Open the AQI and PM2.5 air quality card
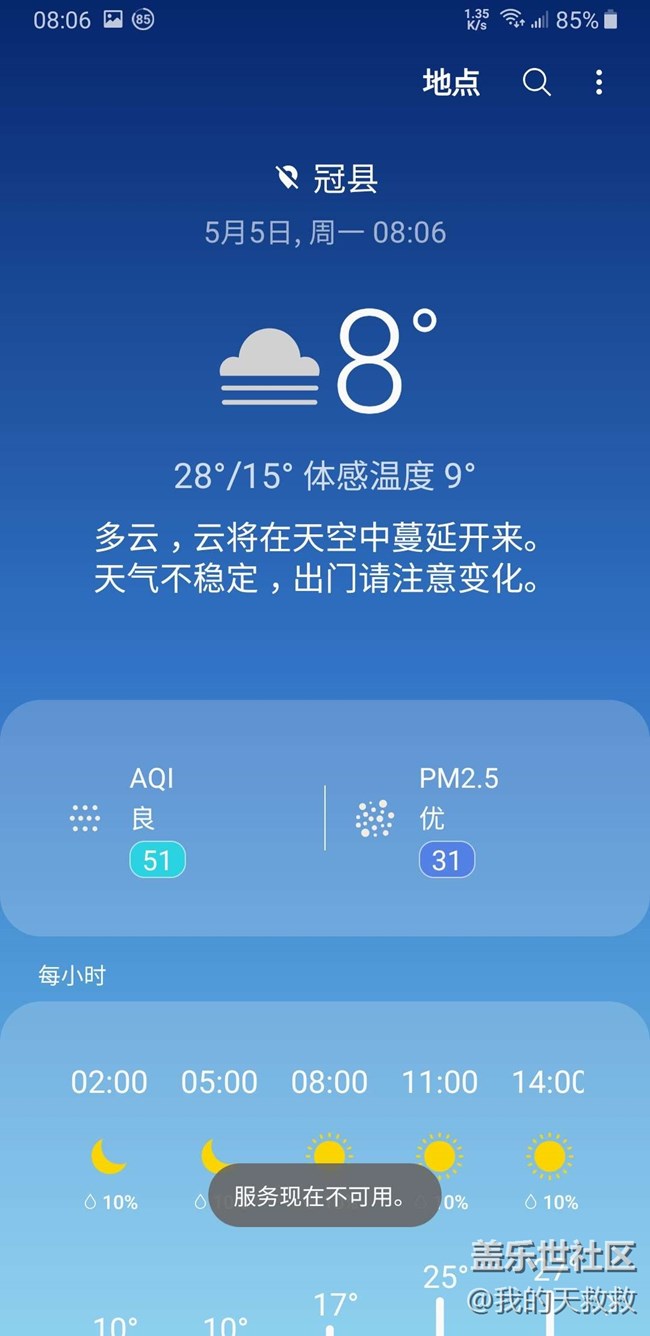The height and width of the screenshot is (1336, 650). pos(325,818)
